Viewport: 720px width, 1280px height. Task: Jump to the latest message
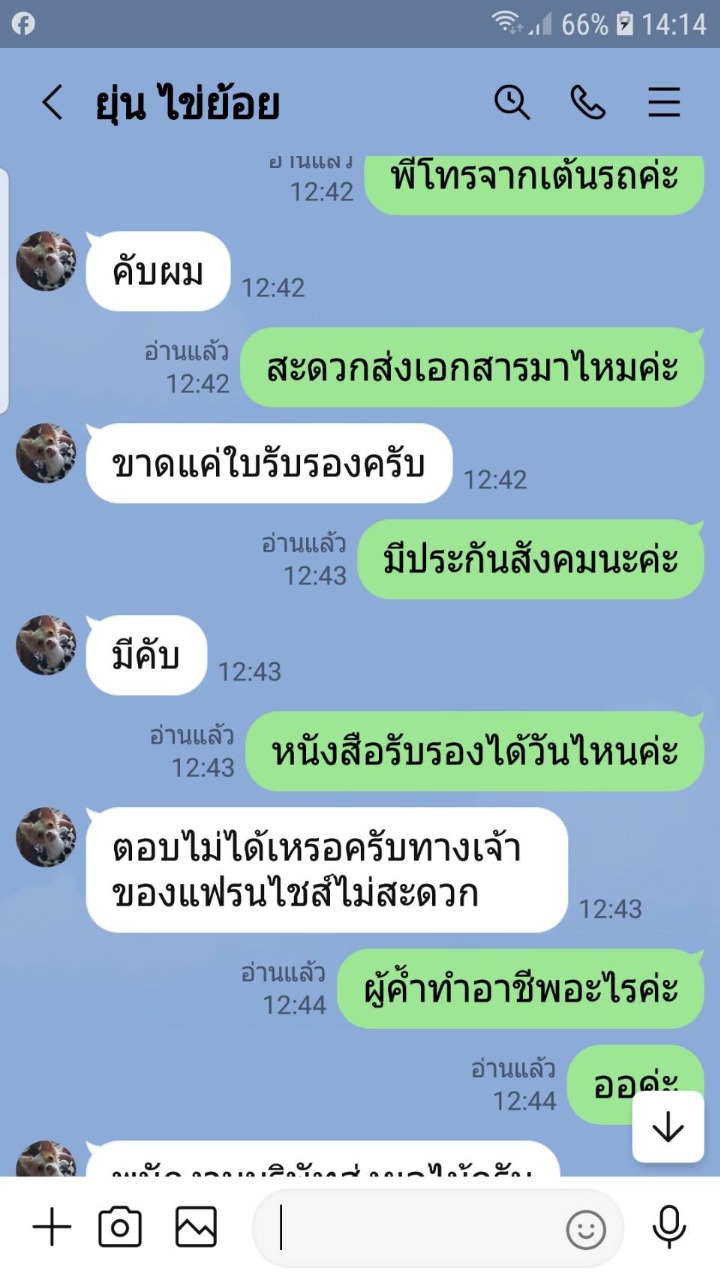[x=668, y=1127]
